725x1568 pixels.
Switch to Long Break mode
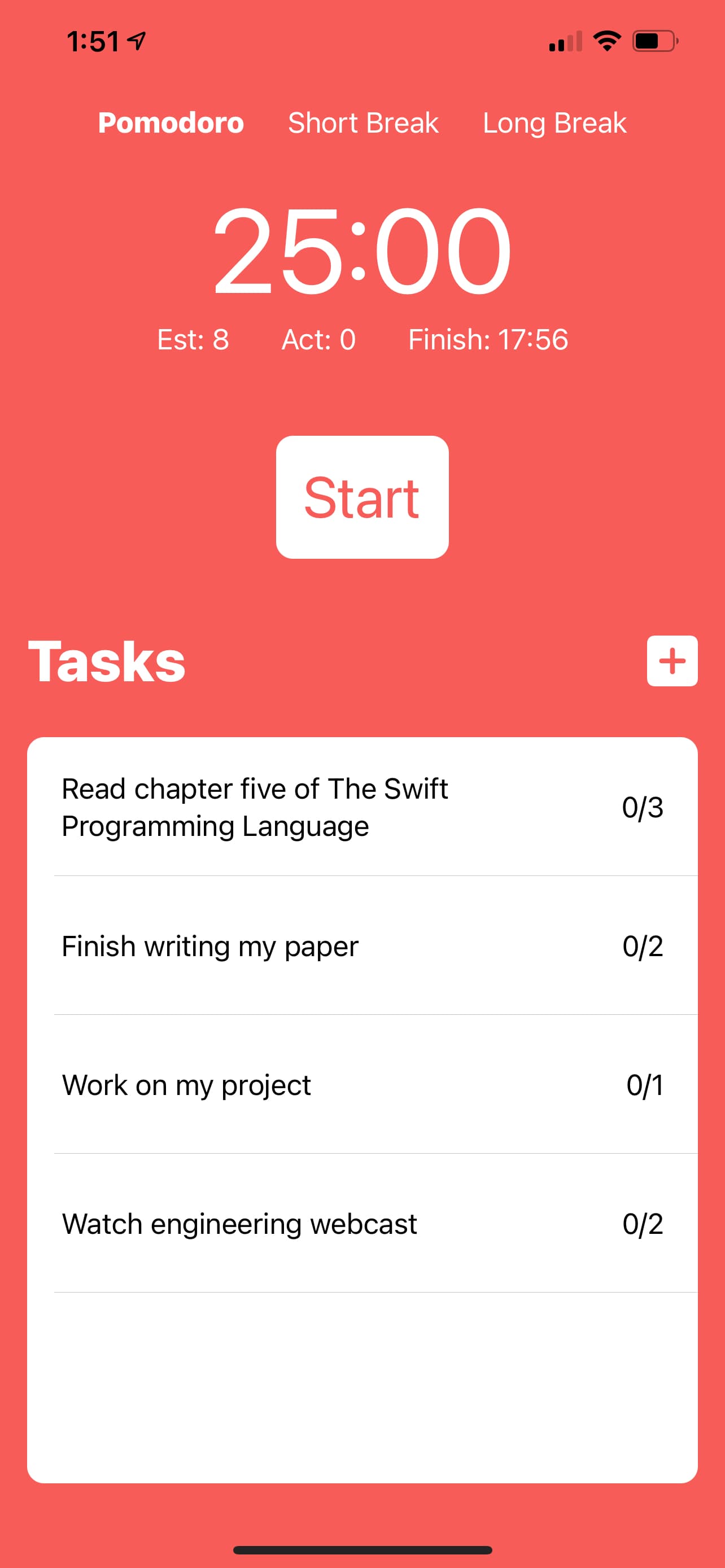(554, 123)
